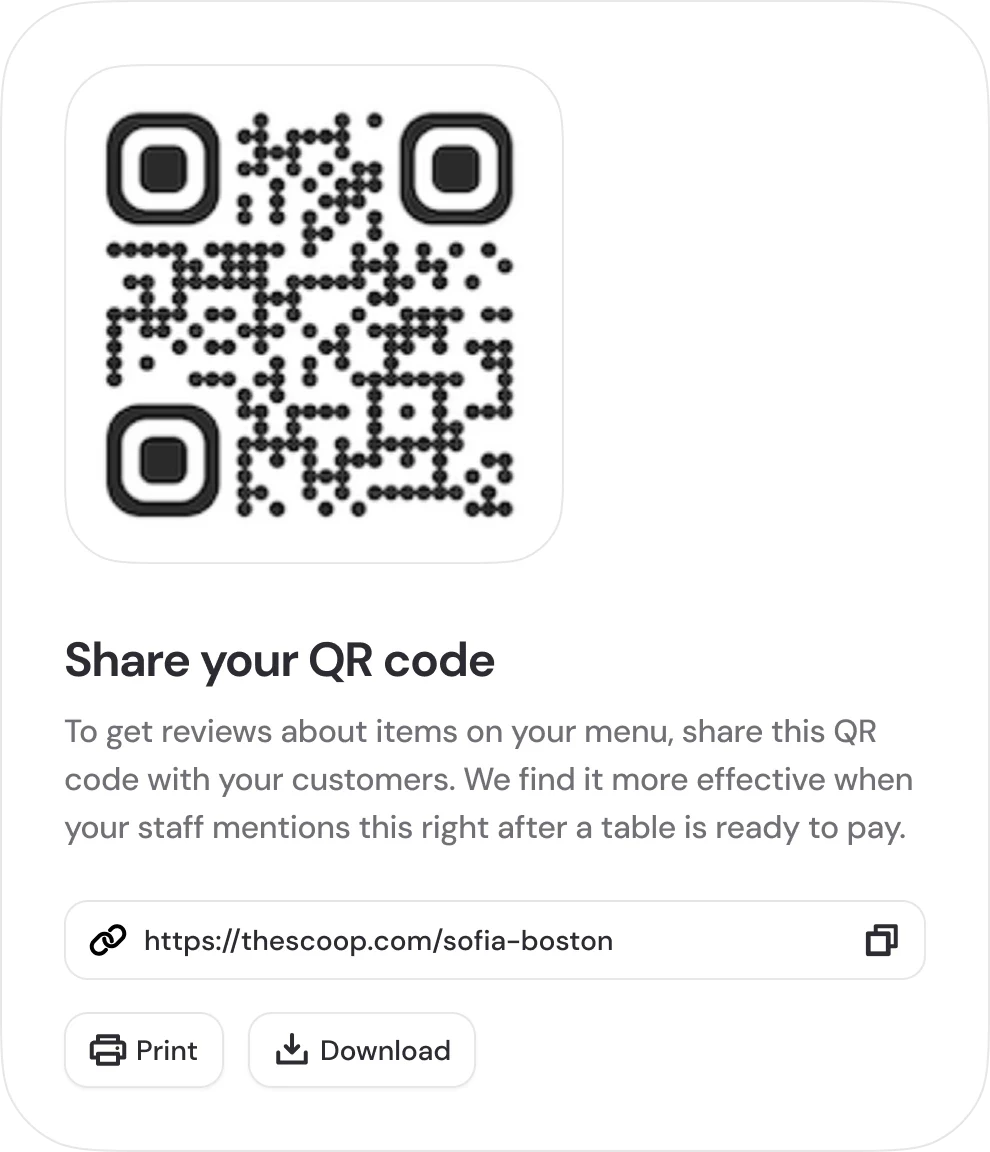Click the description text about sharing with customers
The height and width of the screenshot is (1152, 990).
[488, 779]
